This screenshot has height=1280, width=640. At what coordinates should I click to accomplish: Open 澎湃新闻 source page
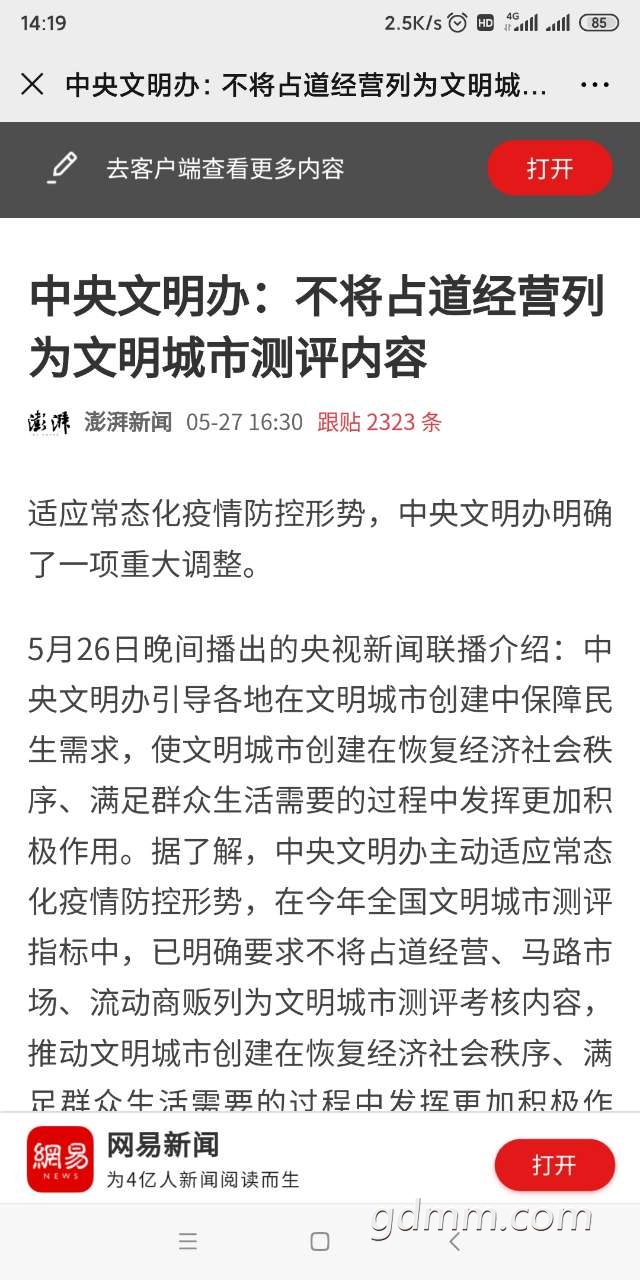click(127, 422)
